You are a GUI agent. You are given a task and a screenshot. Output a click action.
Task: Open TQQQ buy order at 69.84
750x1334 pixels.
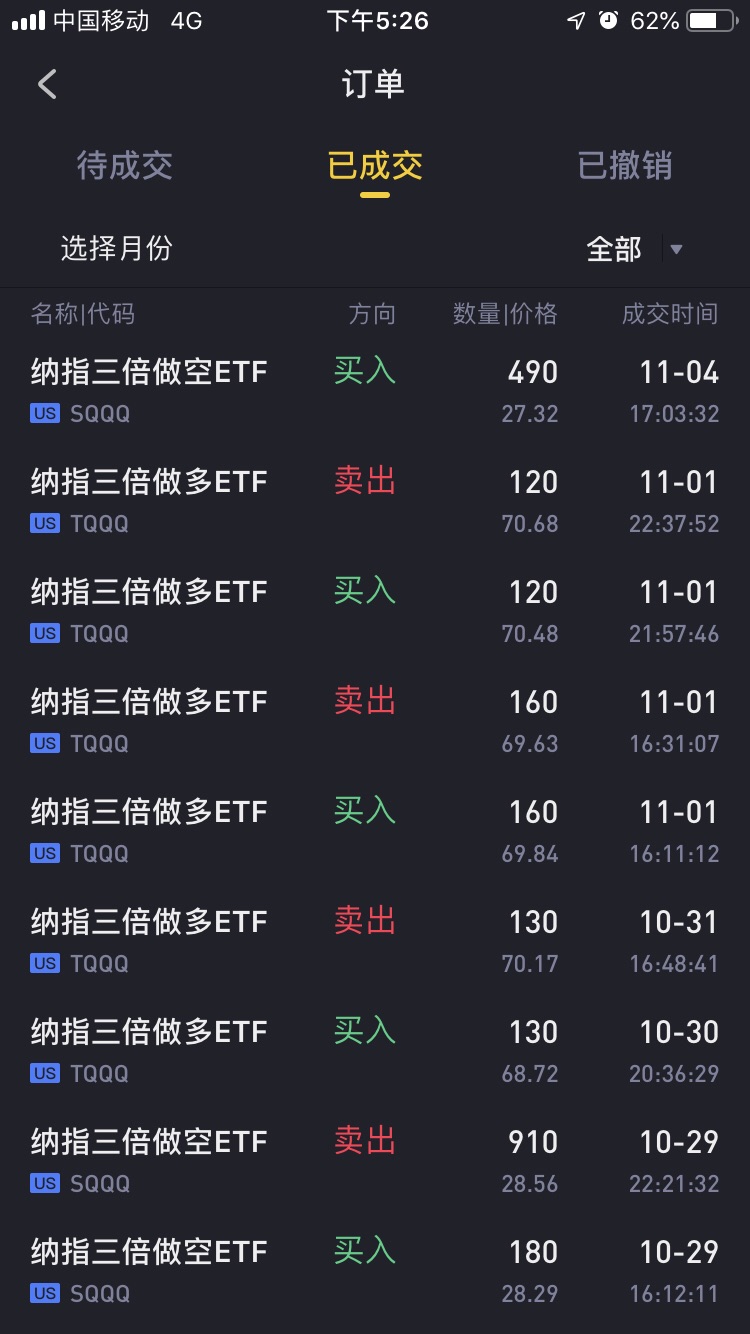point(375,831)
